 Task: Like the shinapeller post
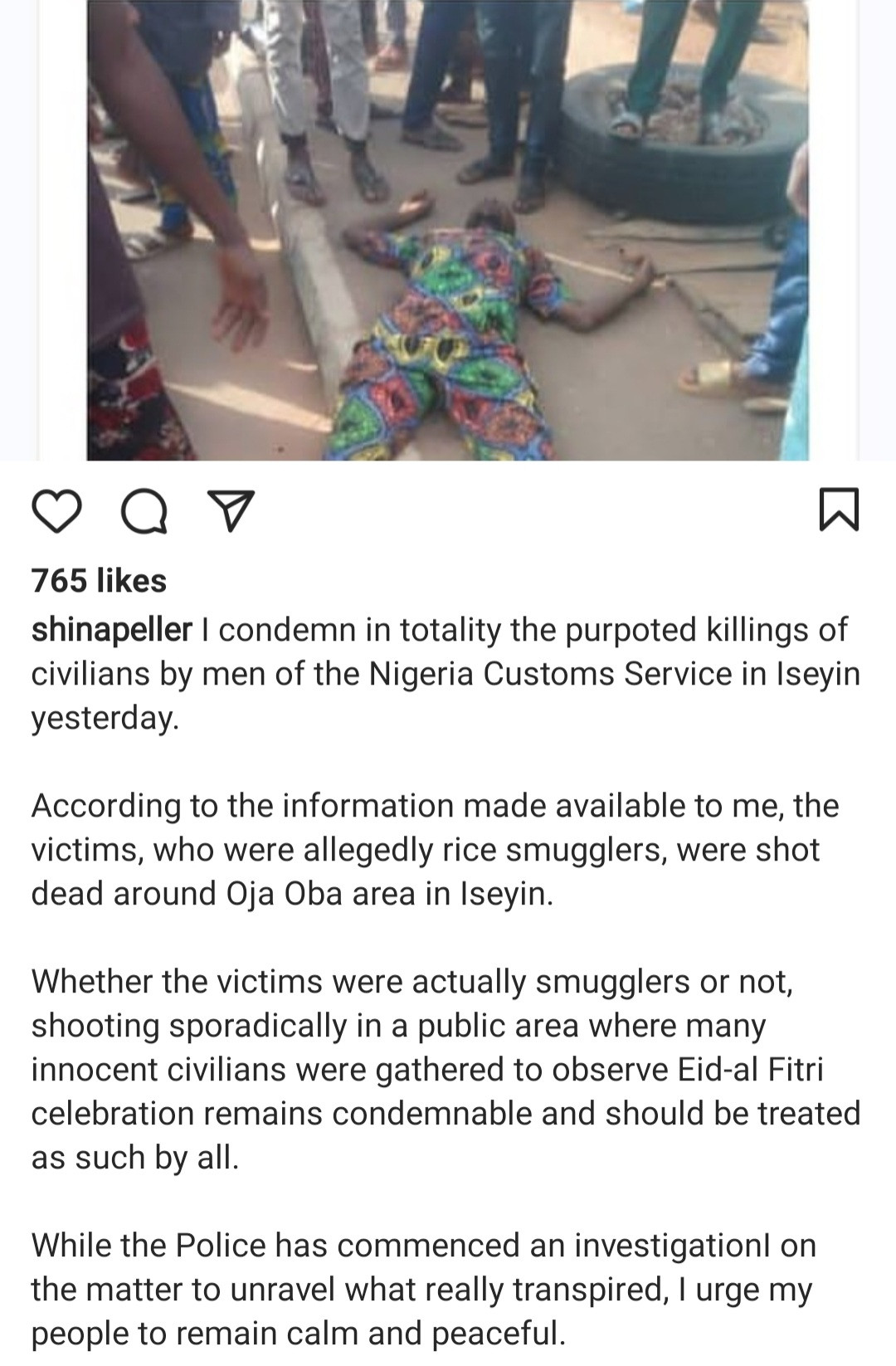tap(56, 510)
